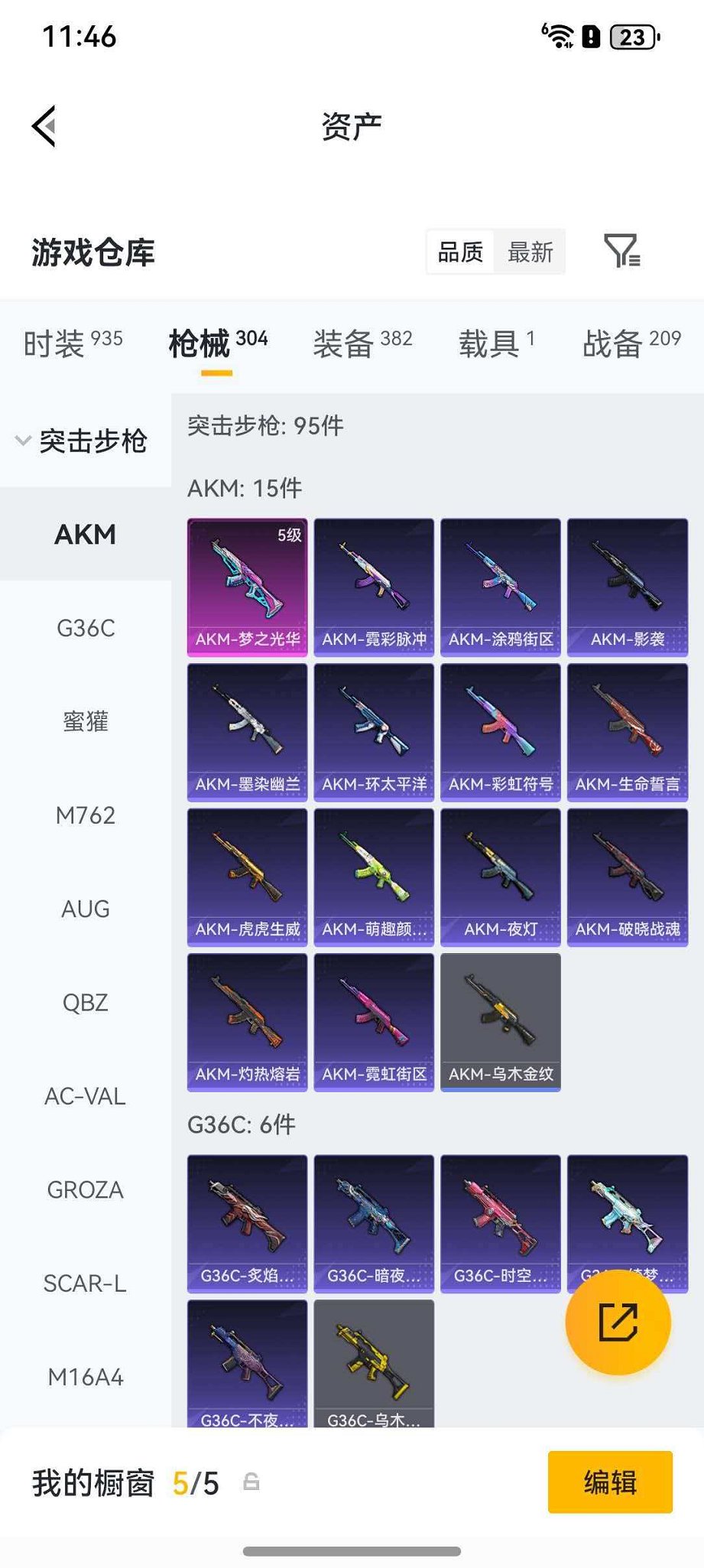Open the AKM-影袭 skin
This screenshot has height=1568, width=704.
click(x=628, y=587)
